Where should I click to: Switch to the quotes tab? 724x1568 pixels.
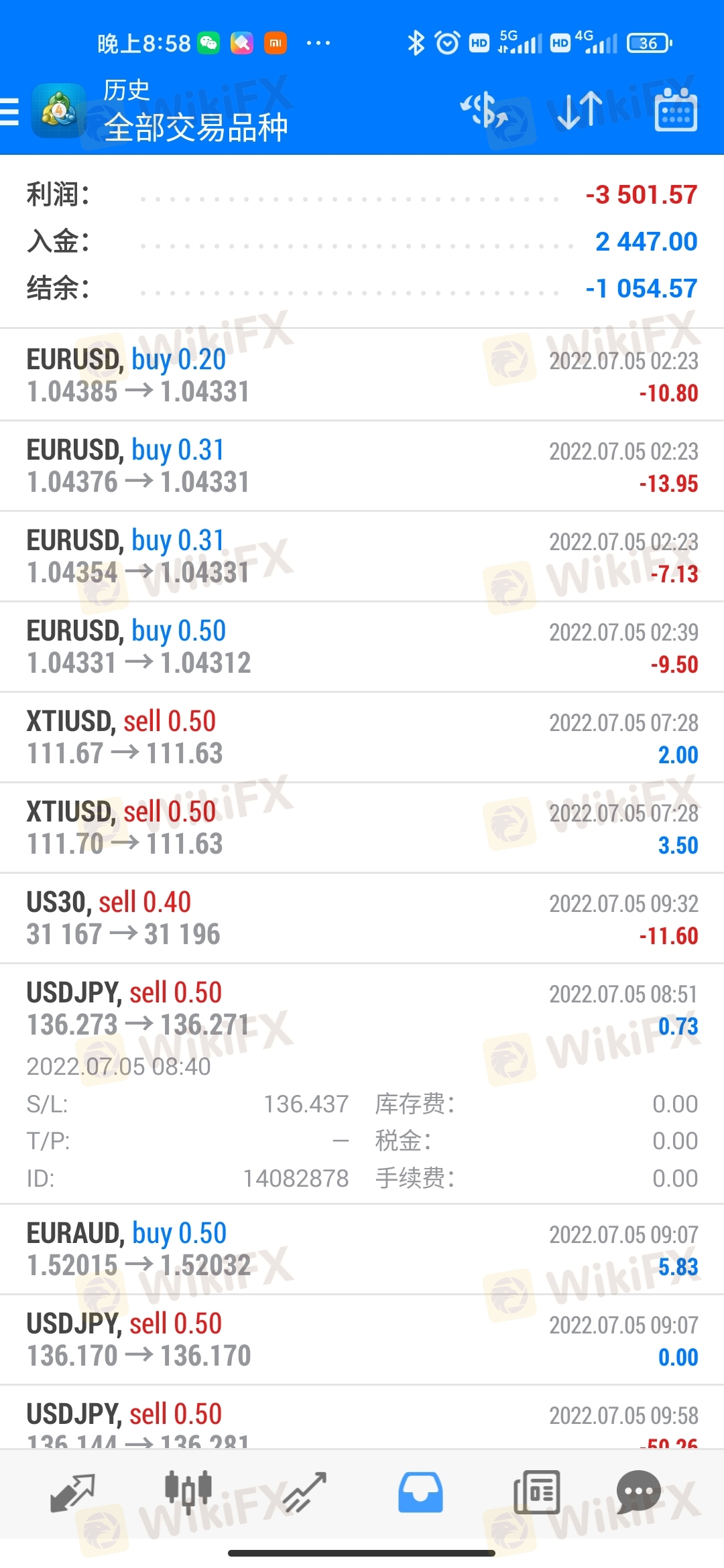72,1493
